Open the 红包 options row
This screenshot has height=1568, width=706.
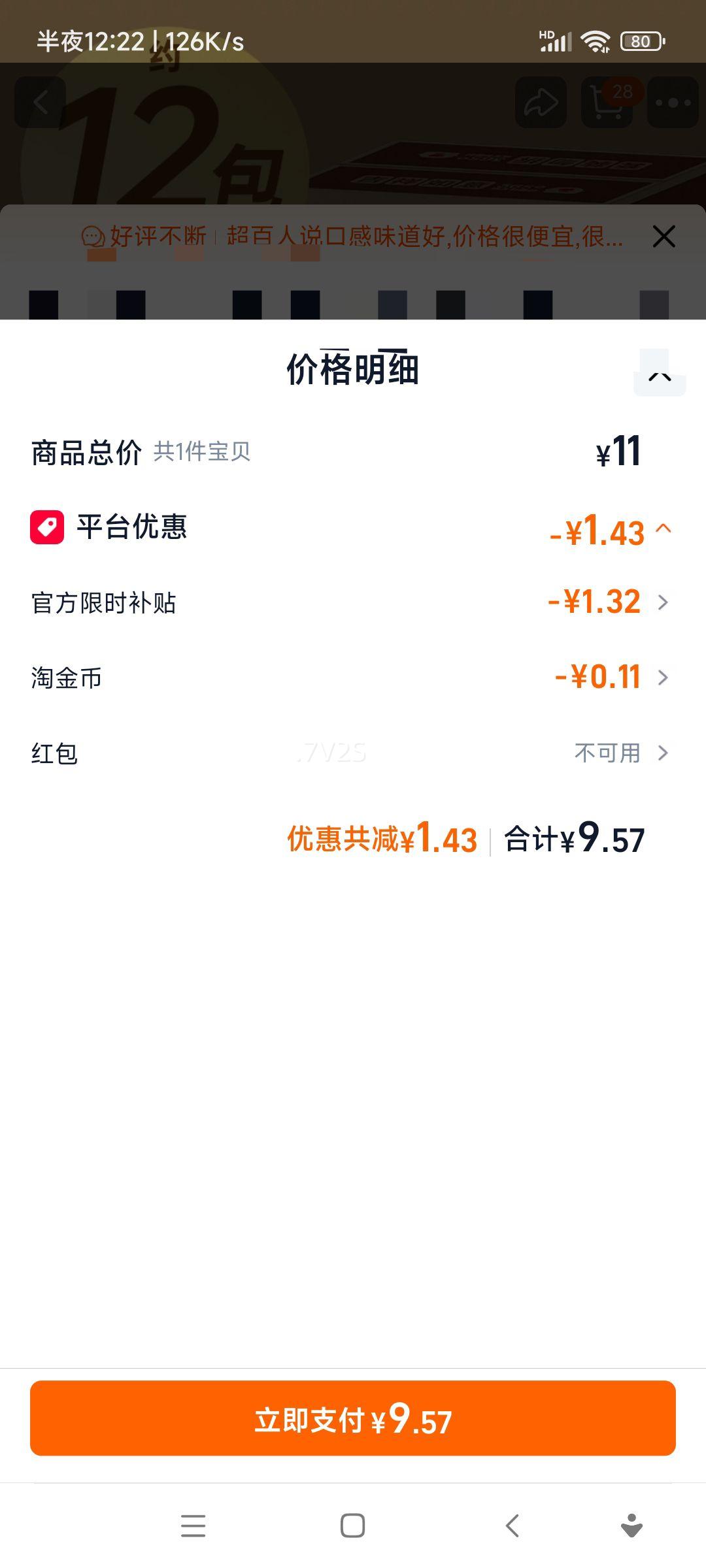pyautogui.click(x=662, y=753)
